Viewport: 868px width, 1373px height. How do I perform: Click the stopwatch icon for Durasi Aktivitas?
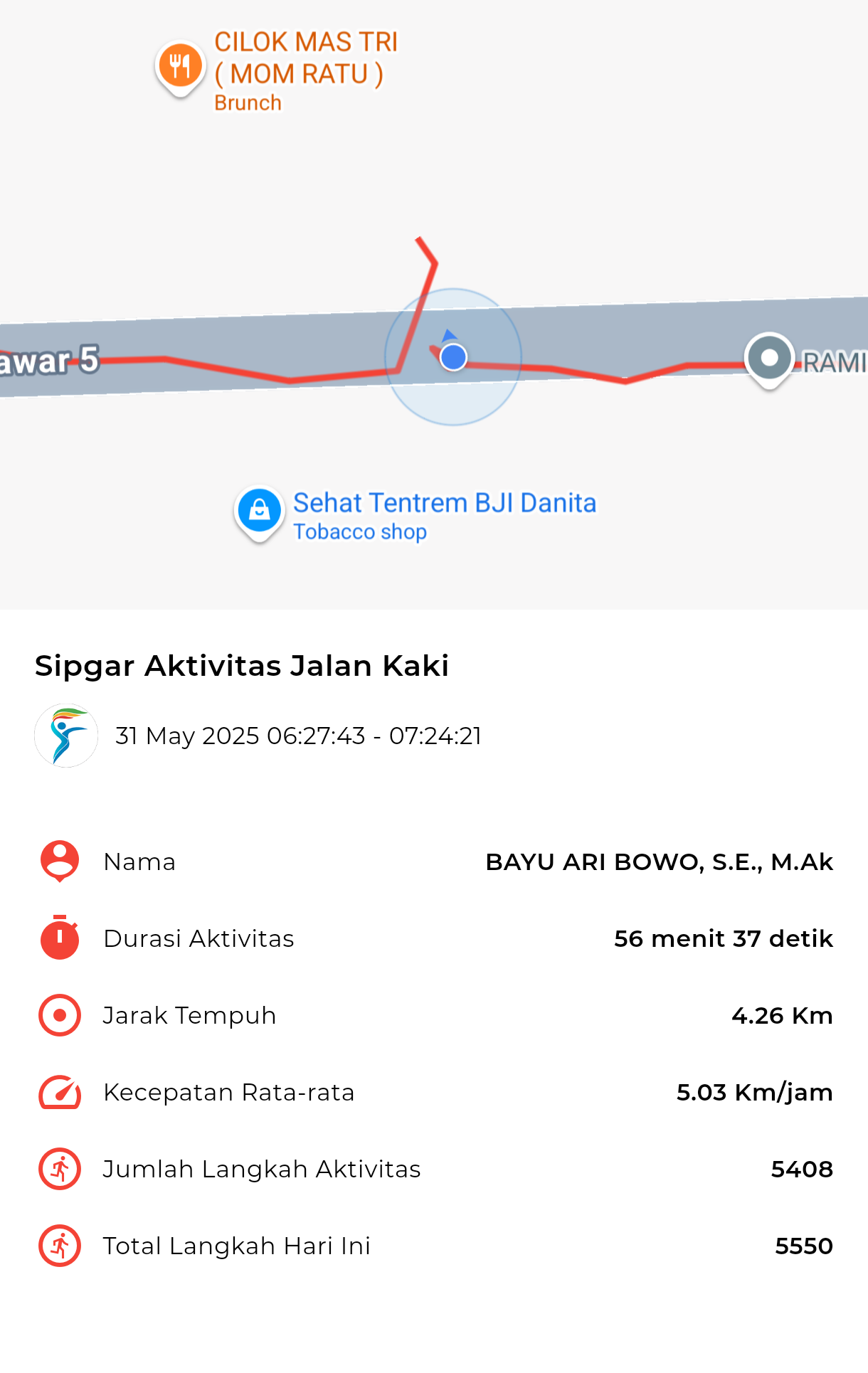click(x=60, y=938)
